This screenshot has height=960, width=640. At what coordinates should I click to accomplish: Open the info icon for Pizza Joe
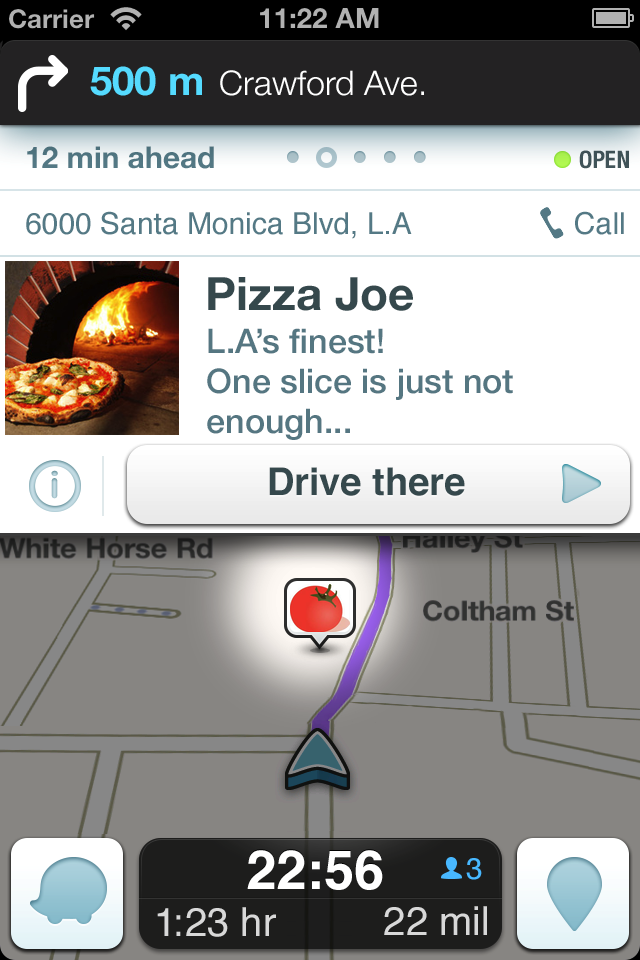tap(56, 486)
